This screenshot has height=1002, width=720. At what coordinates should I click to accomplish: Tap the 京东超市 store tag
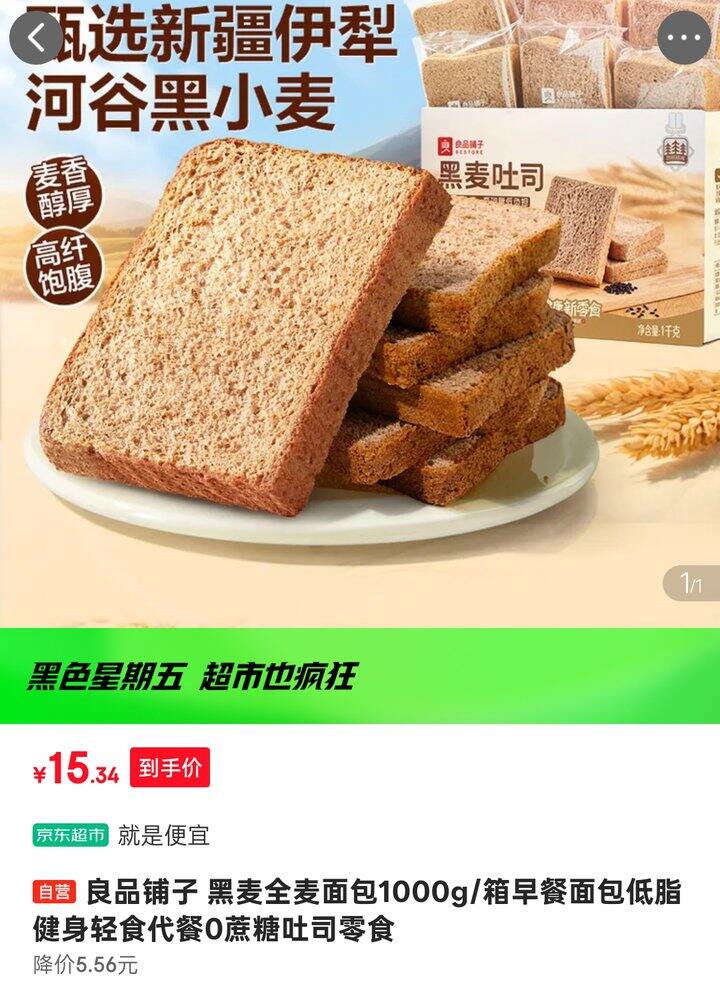click(x=71, y=836)
